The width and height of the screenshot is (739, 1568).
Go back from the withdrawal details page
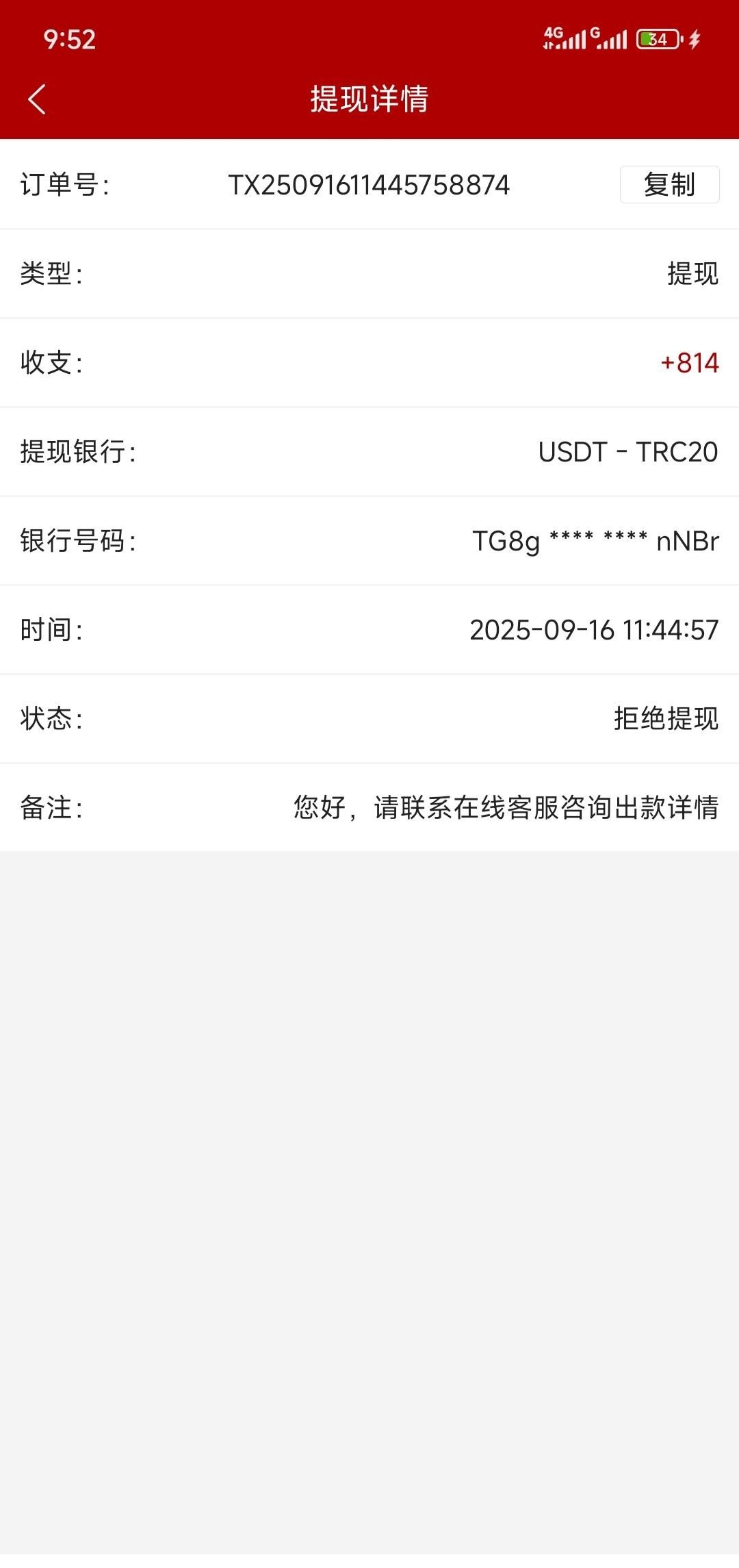[x=37, y=99]
